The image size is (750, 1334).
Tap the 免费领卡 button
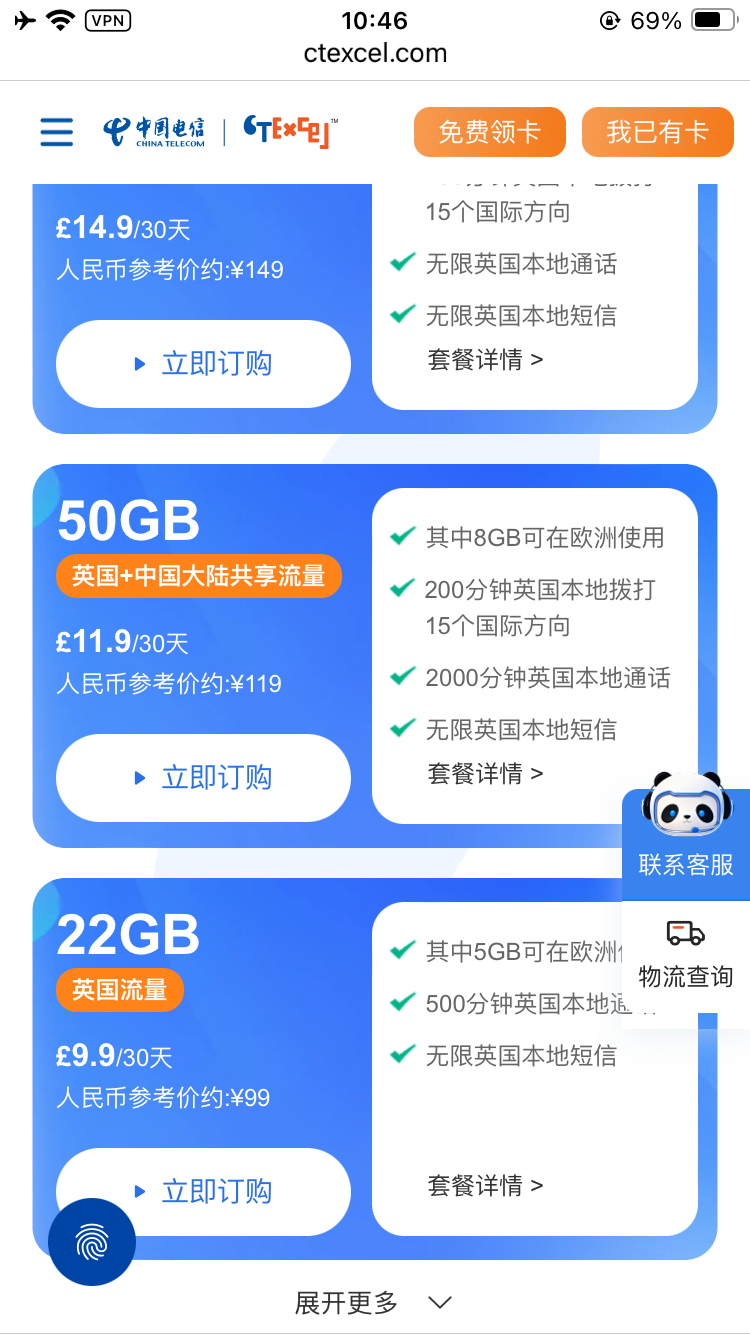pos(489,132)
